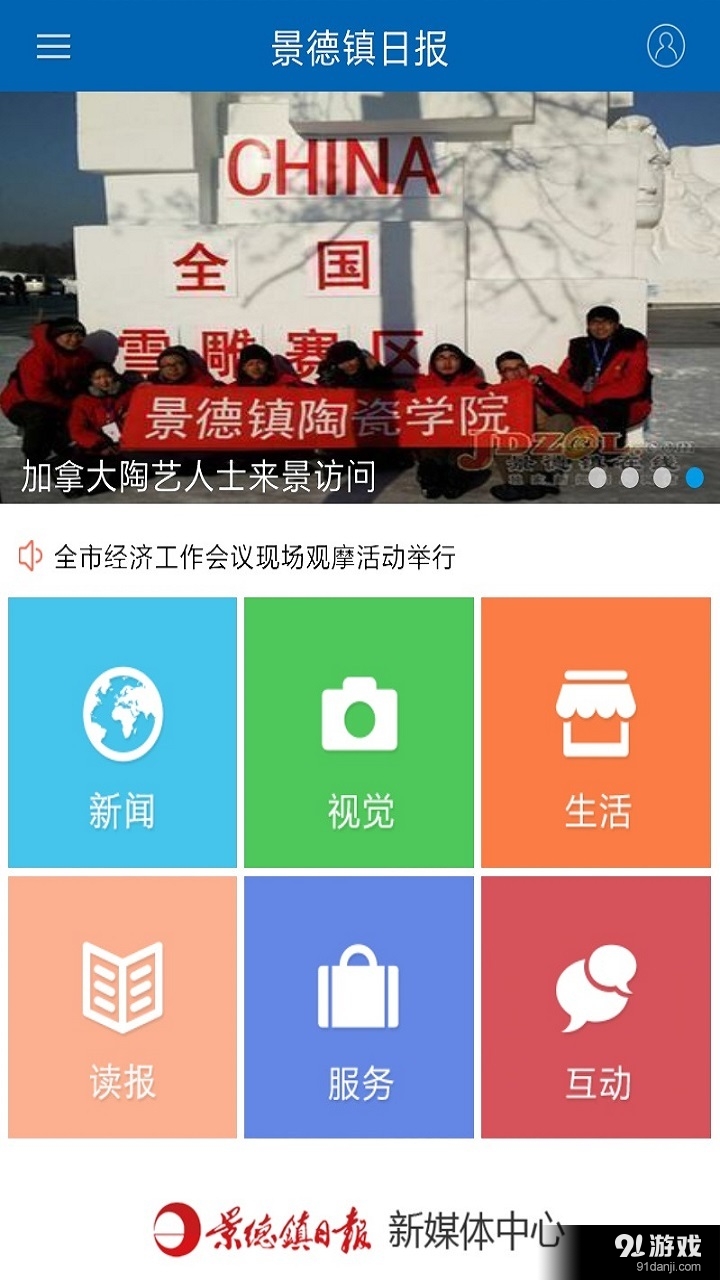Open 读报 to read the newspaper

point(122,1008)
